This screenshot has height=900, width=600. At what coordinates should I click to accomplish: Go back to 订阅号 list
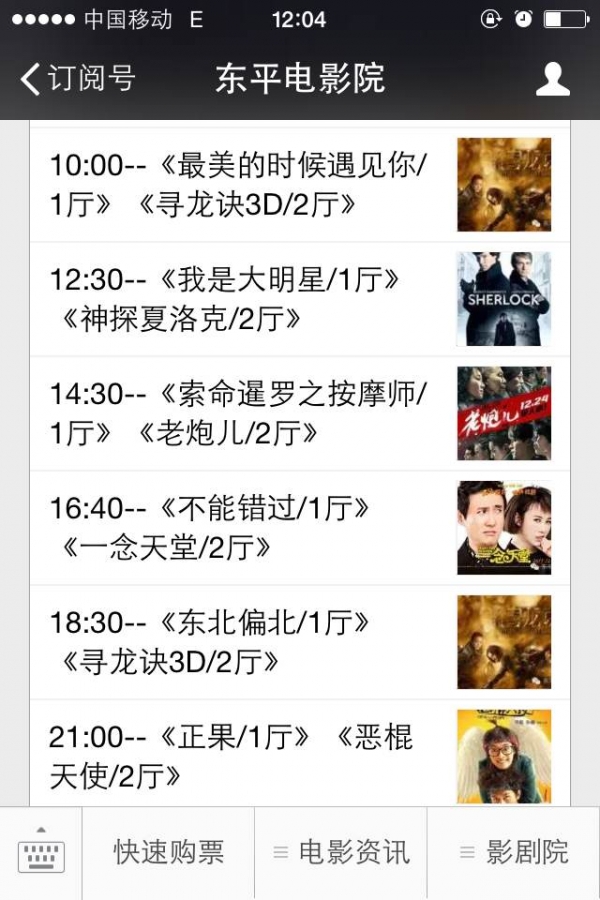(78, 79)
